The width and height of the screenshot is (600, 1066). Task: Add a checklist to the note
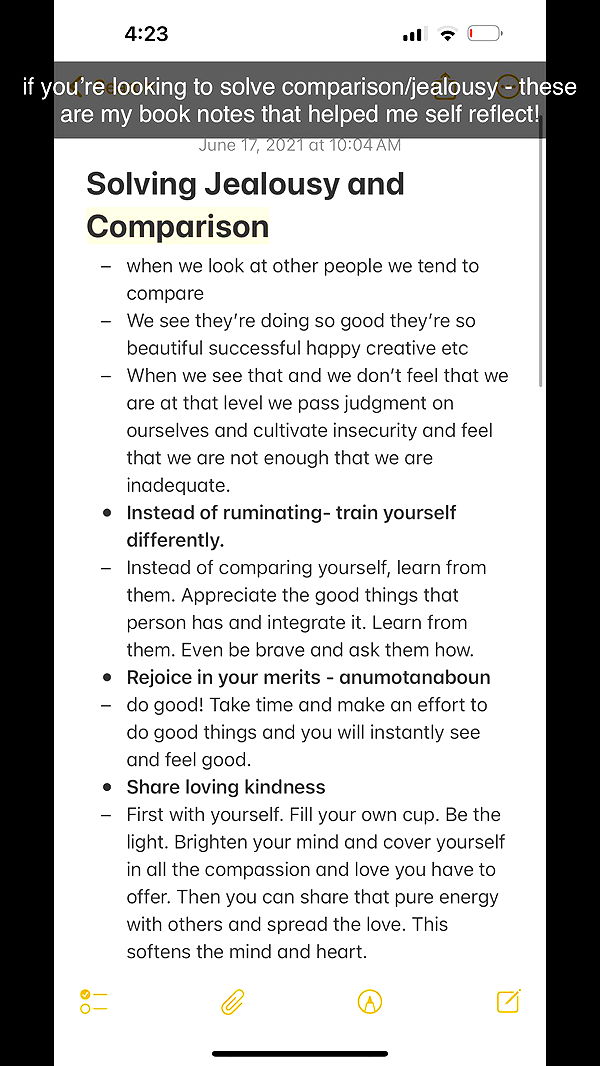click(93, 1001)
